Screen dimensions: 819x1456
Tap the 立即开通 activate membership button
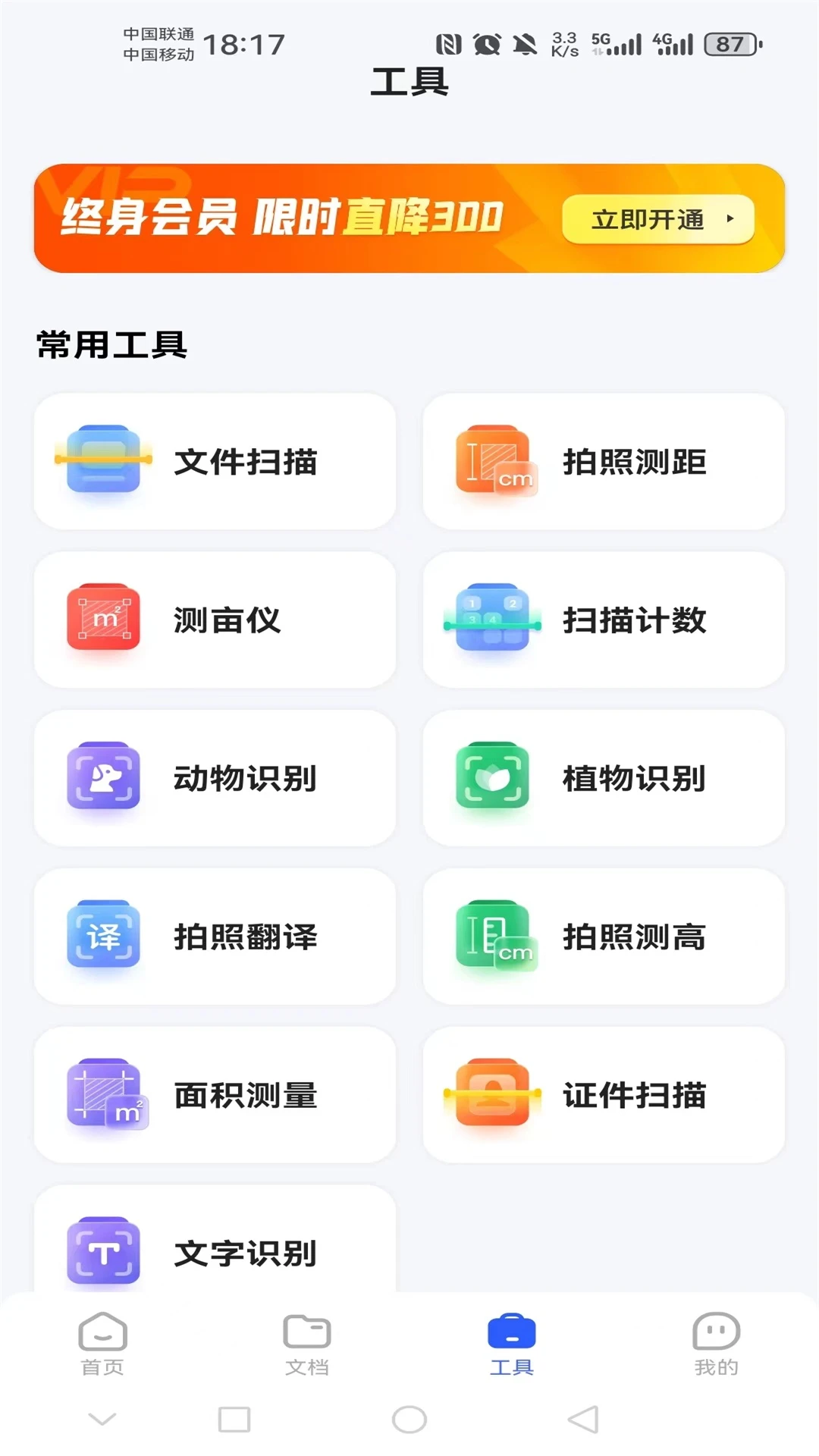[657, 220]
